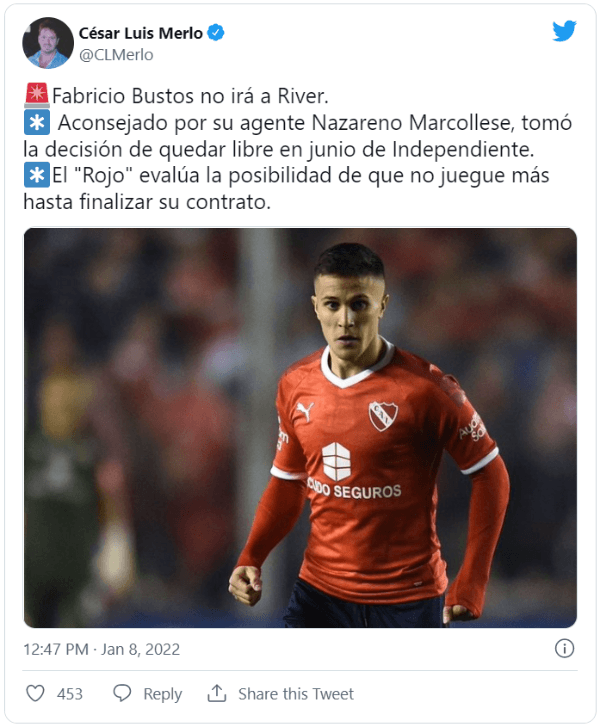Share this Tweet
This screenshot has height=727, width=600.
tap(281, 693)
